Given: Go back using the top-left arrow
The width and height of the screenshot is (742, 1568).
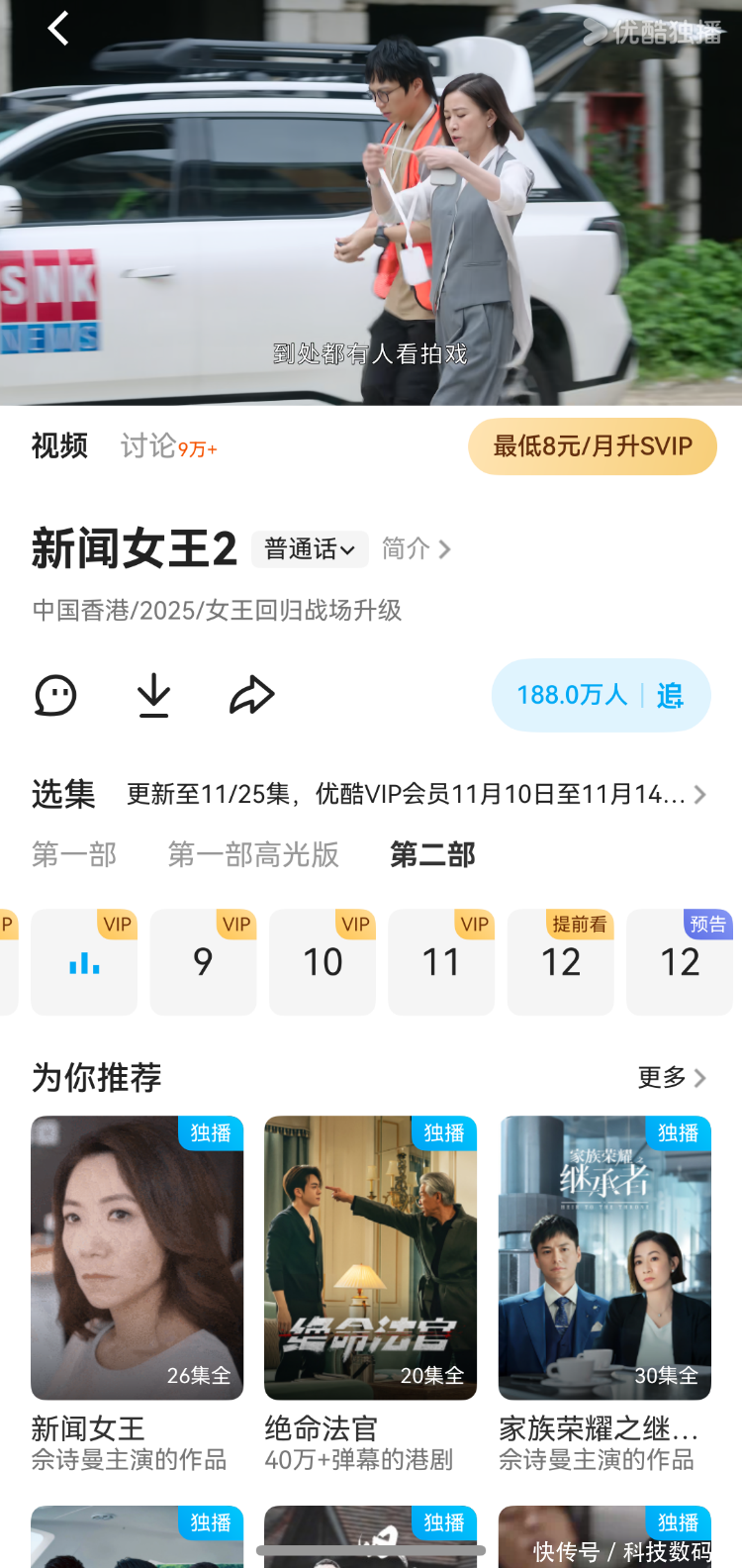Looking at the screenshot, I should [x=58, y=29].
